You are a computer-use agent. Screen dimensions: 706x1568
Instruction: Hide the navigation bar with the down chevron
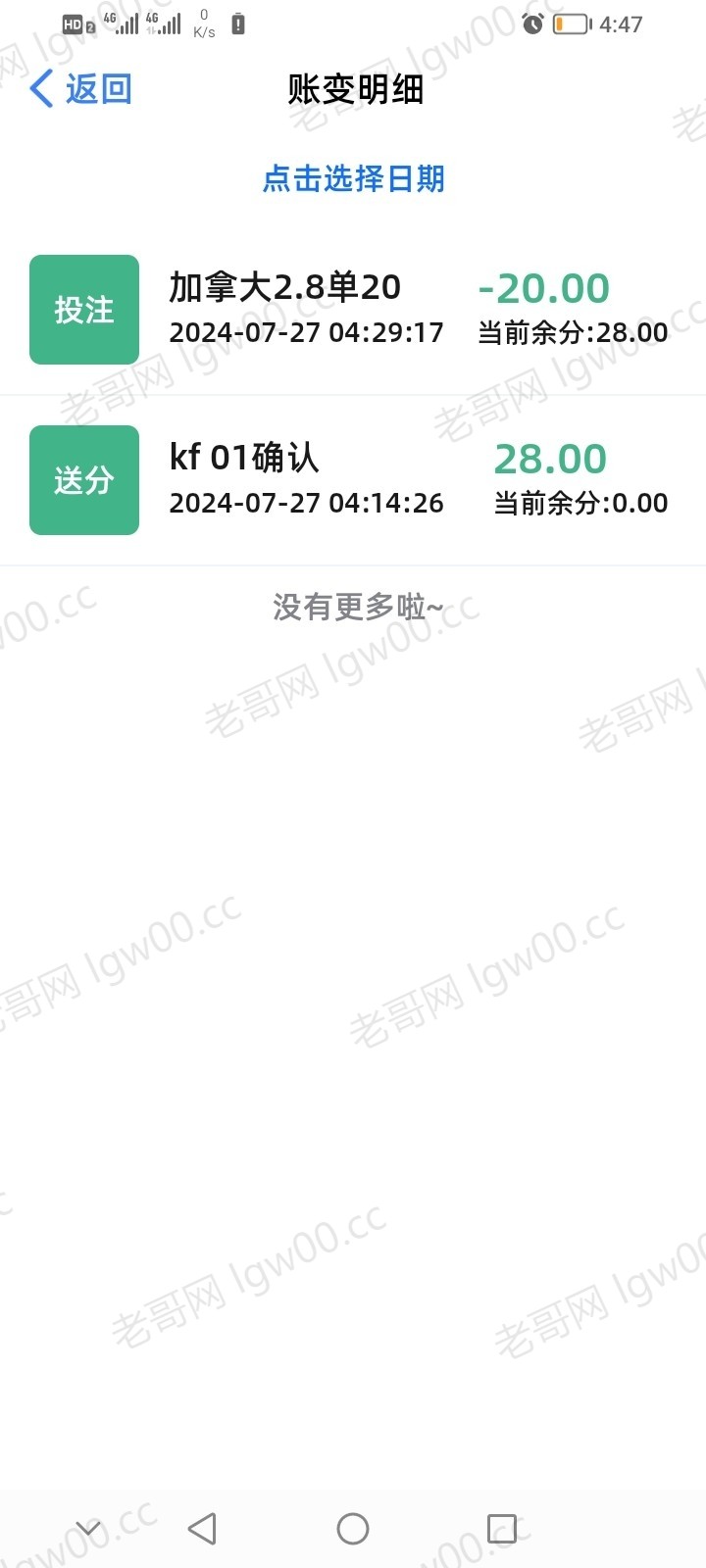(88, 1528)
